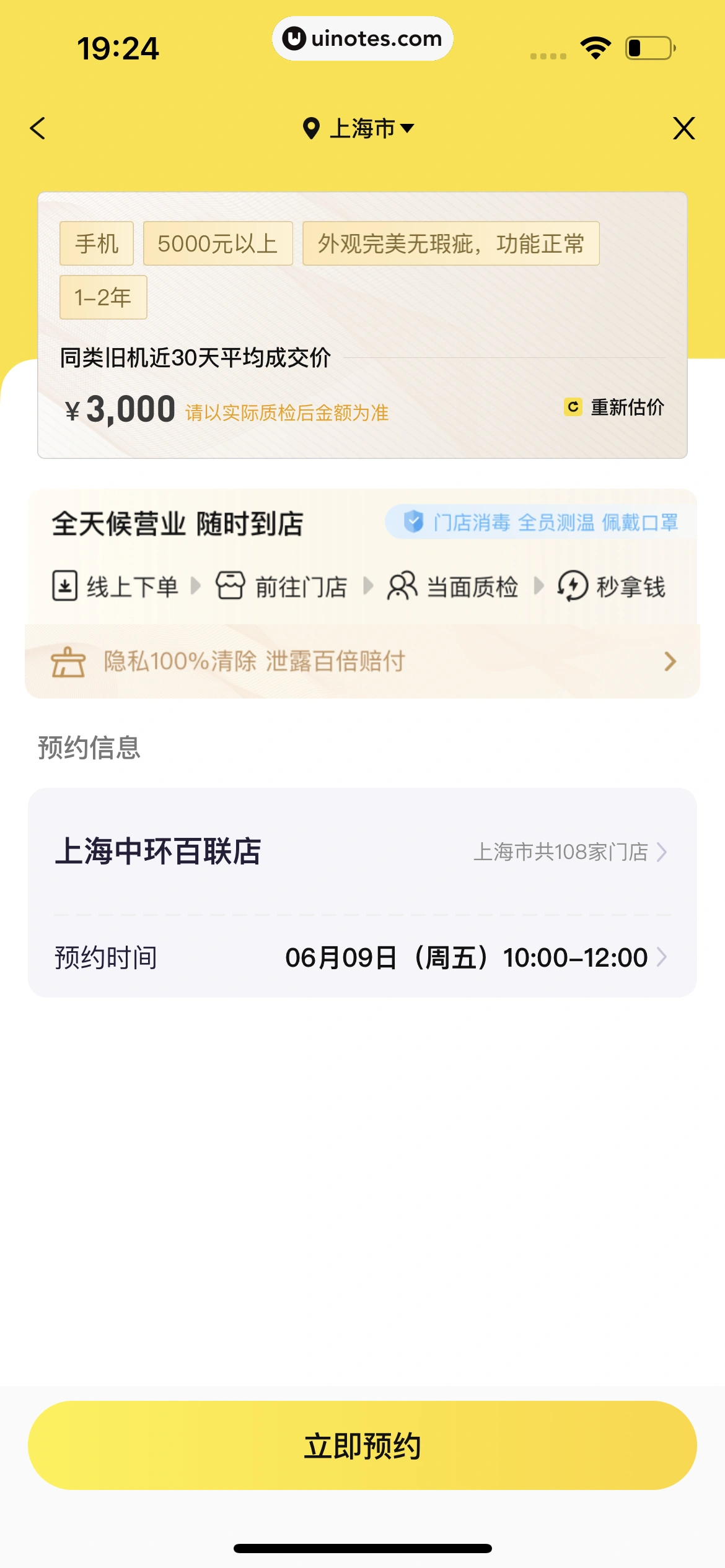Select the 手机 category tag

(96, 243)
